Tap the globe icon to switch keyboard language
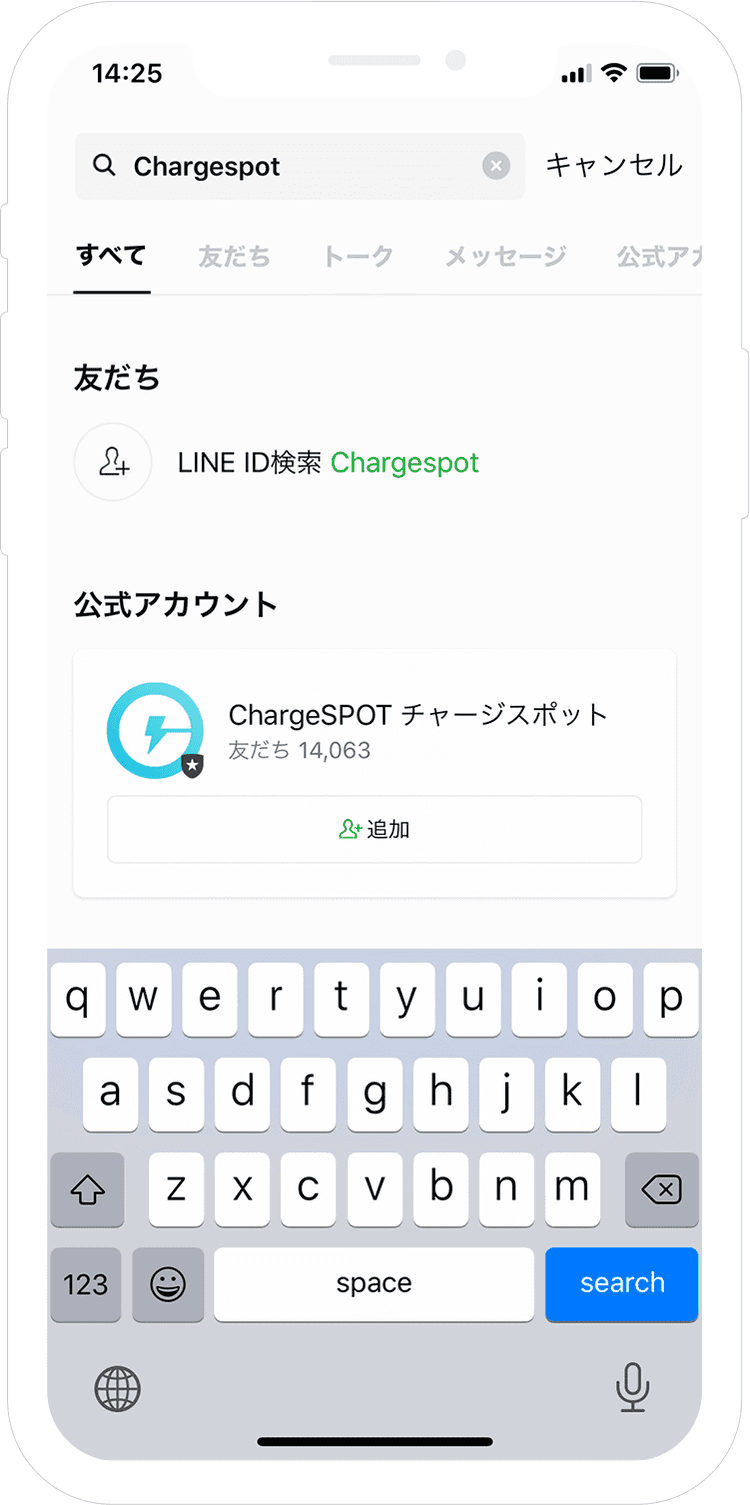 coord(118,1388)
